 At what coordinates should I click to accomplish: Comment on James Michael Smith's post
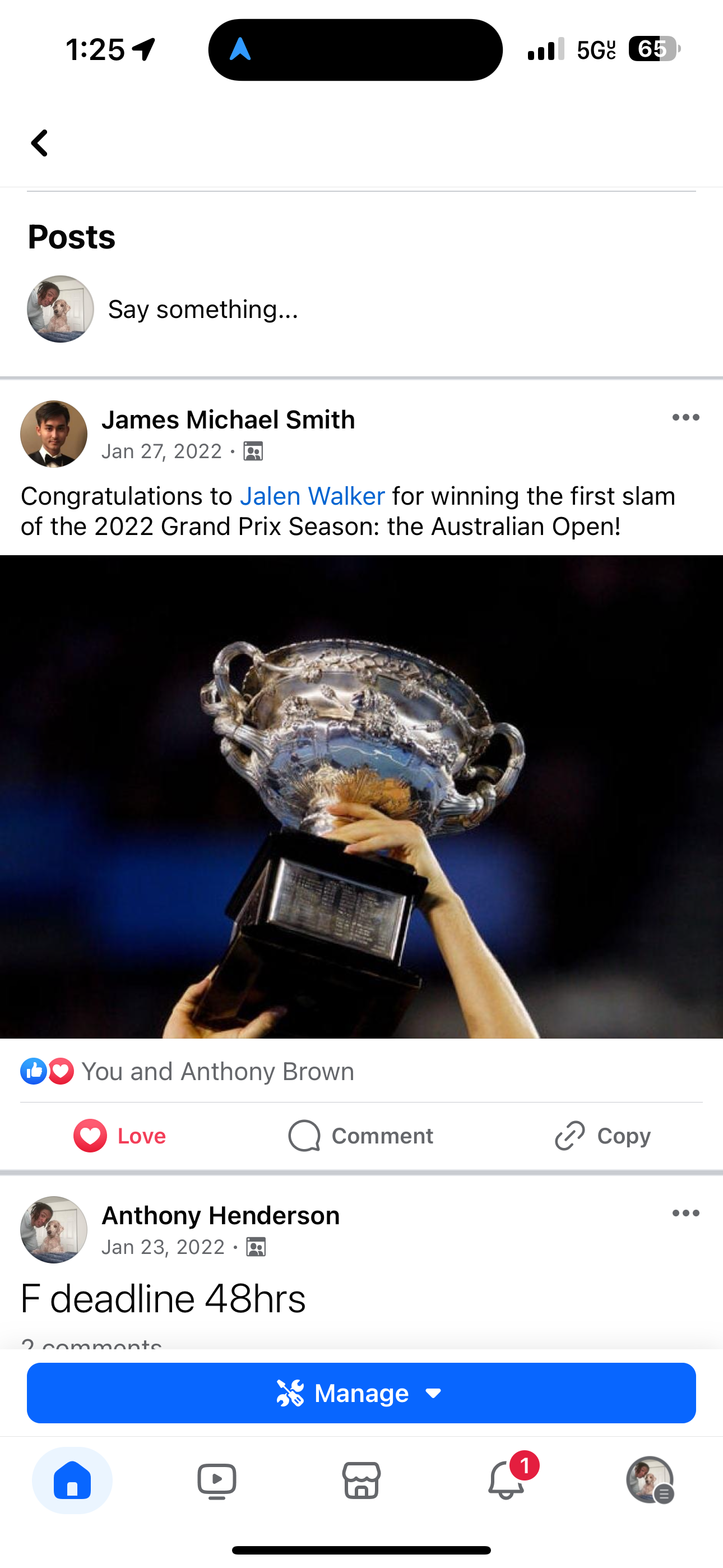(361, 1136)
